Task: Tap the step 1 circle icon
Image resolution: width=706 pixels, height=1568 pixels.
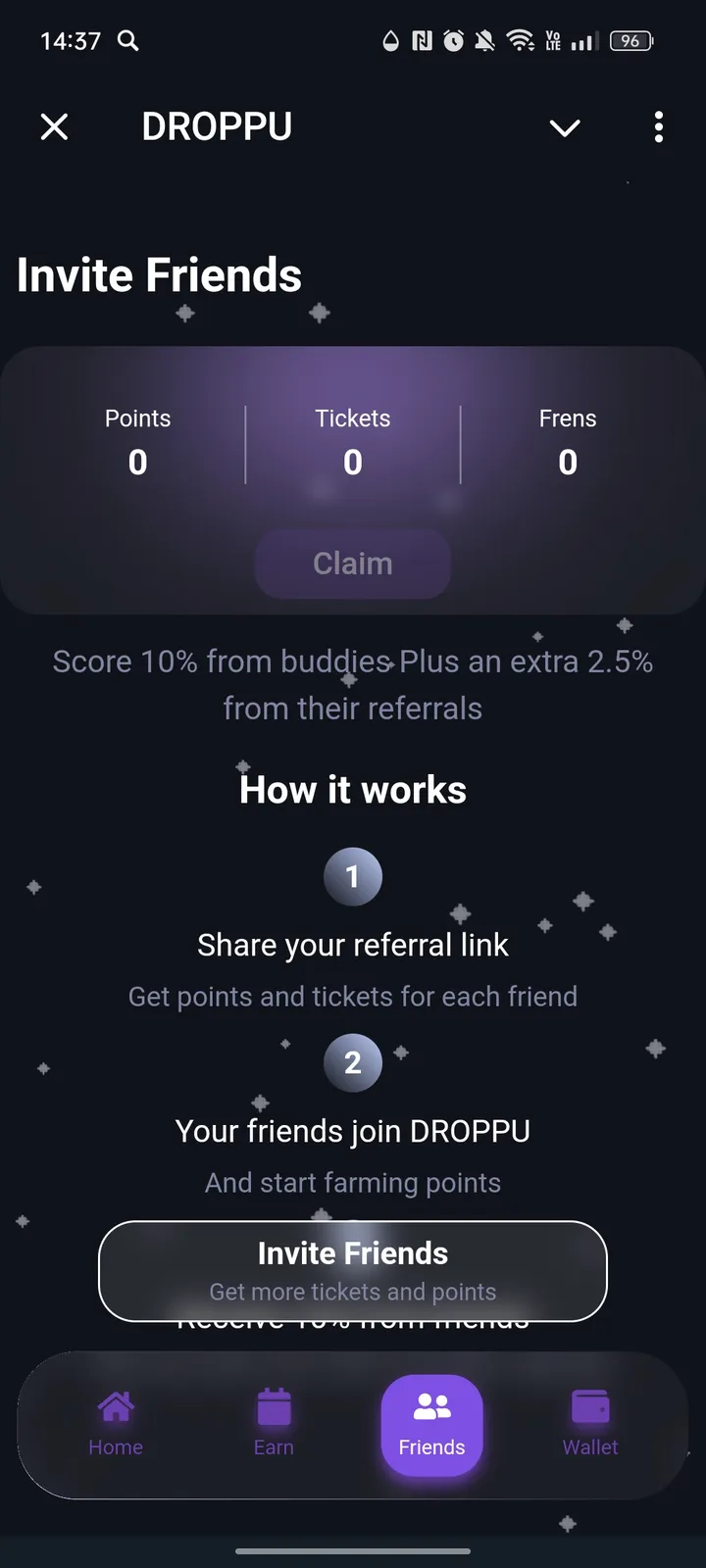Action: pyautogui.click(x=353, y=876)
